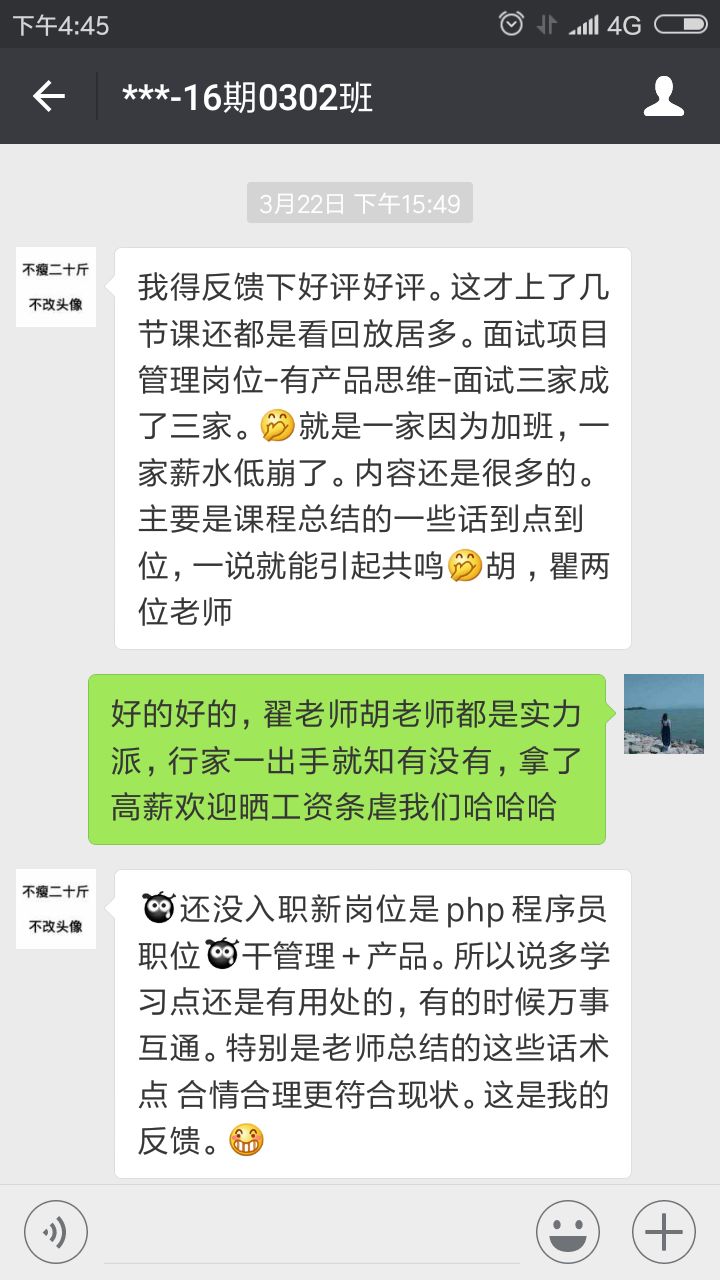
Task: Open the group chat info icon
Action: [x=663, y=96]
